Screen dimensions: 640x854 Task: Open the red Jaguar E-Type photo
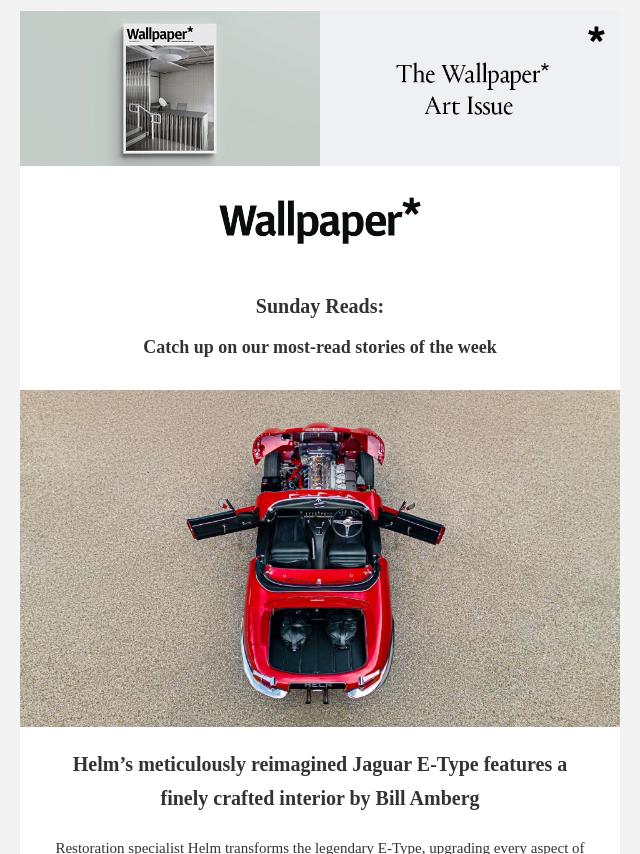[x=320, y=558]
